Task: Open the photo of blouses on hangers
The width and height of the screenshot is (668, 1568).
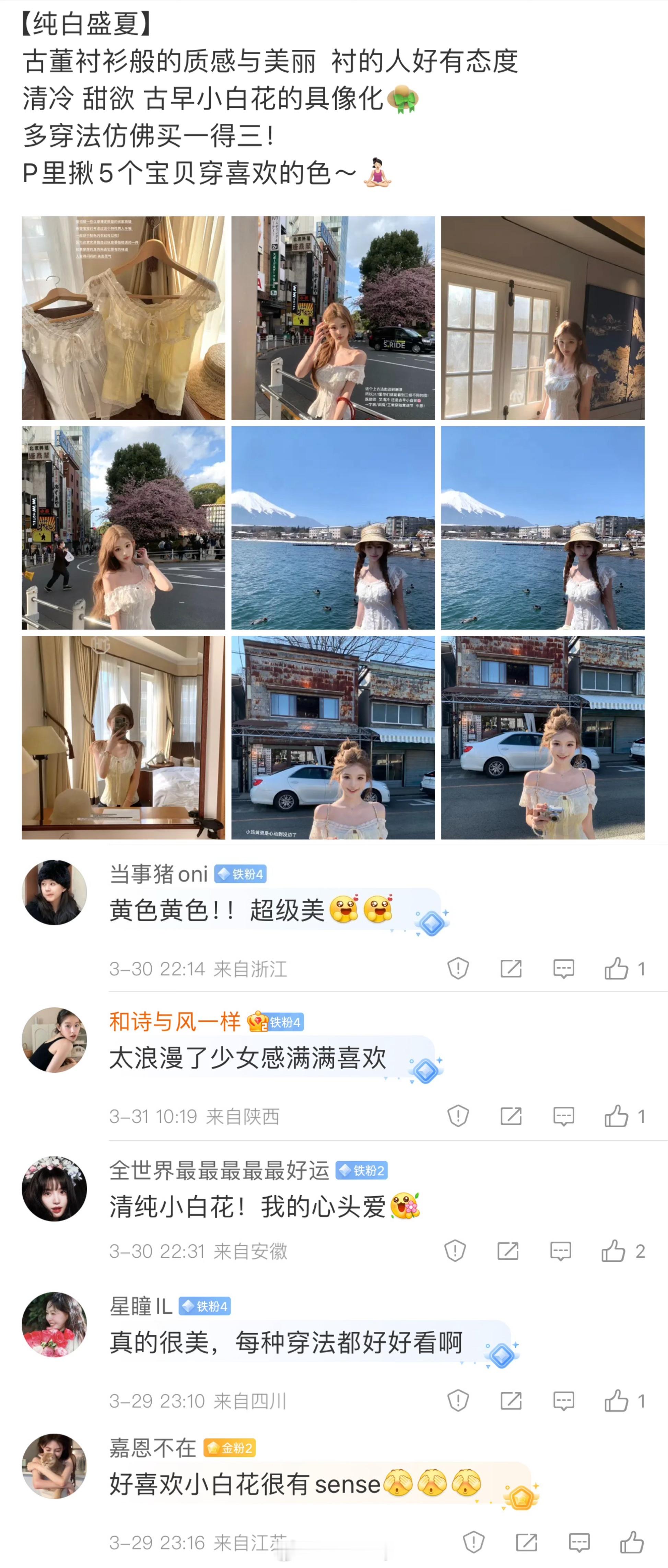Action: [123, 318]
